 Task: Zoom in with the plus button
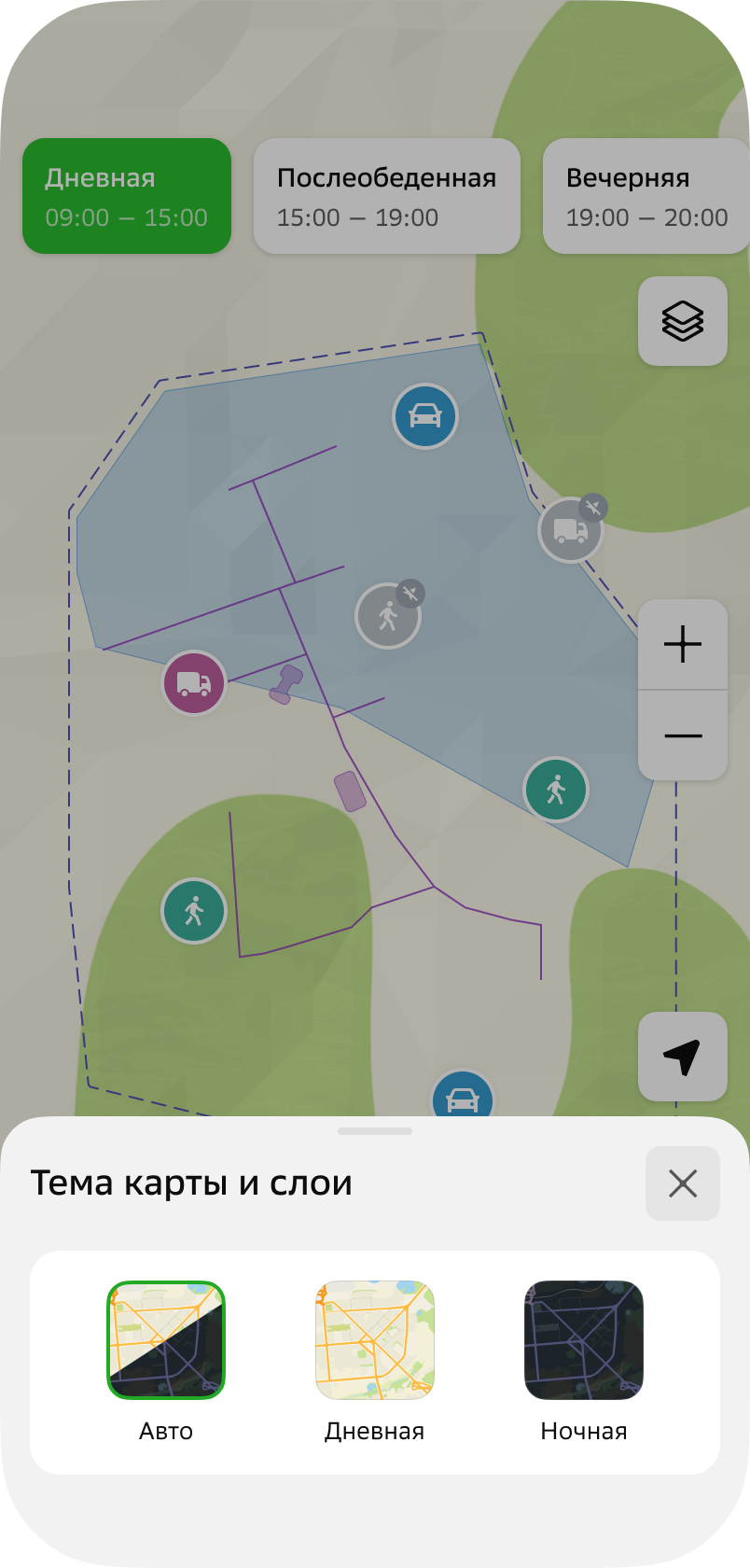coord(683,644)
